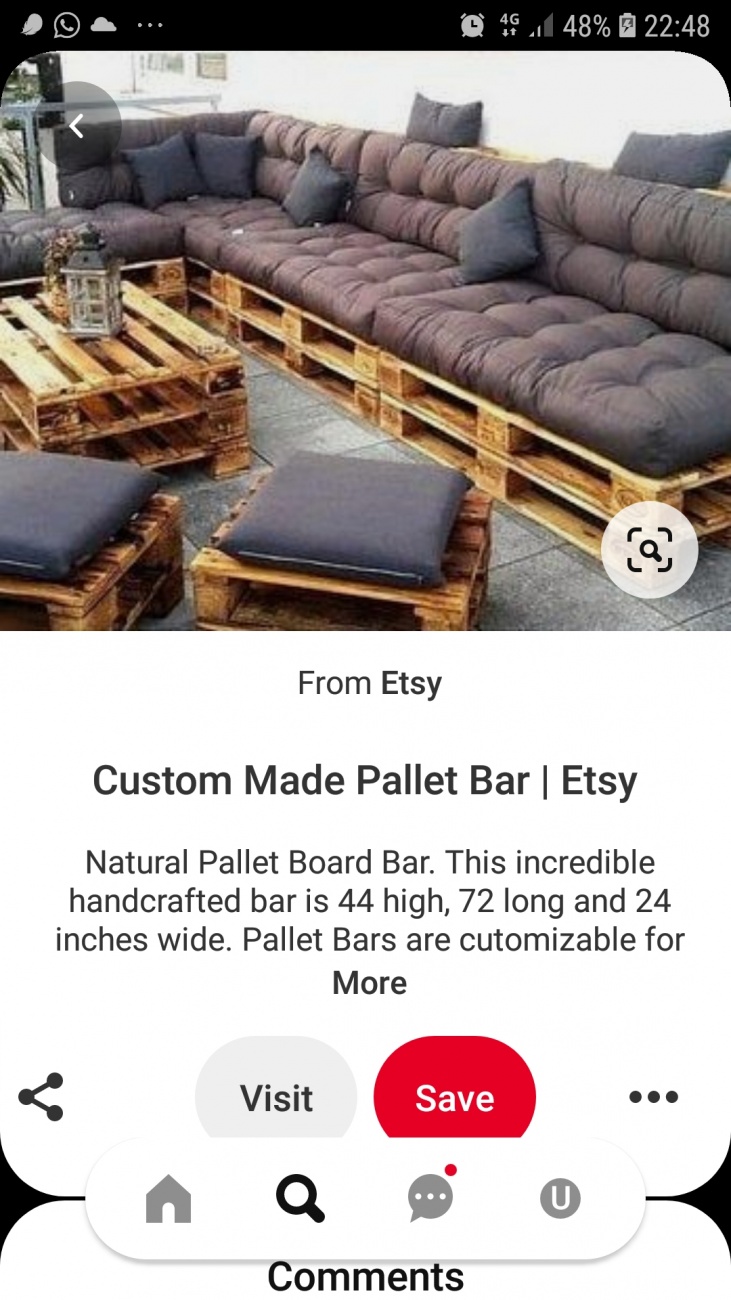Open the profile tab
Image resolution: width=731 pixels, height=1300 pixels.
click(x=560, y=1198)
